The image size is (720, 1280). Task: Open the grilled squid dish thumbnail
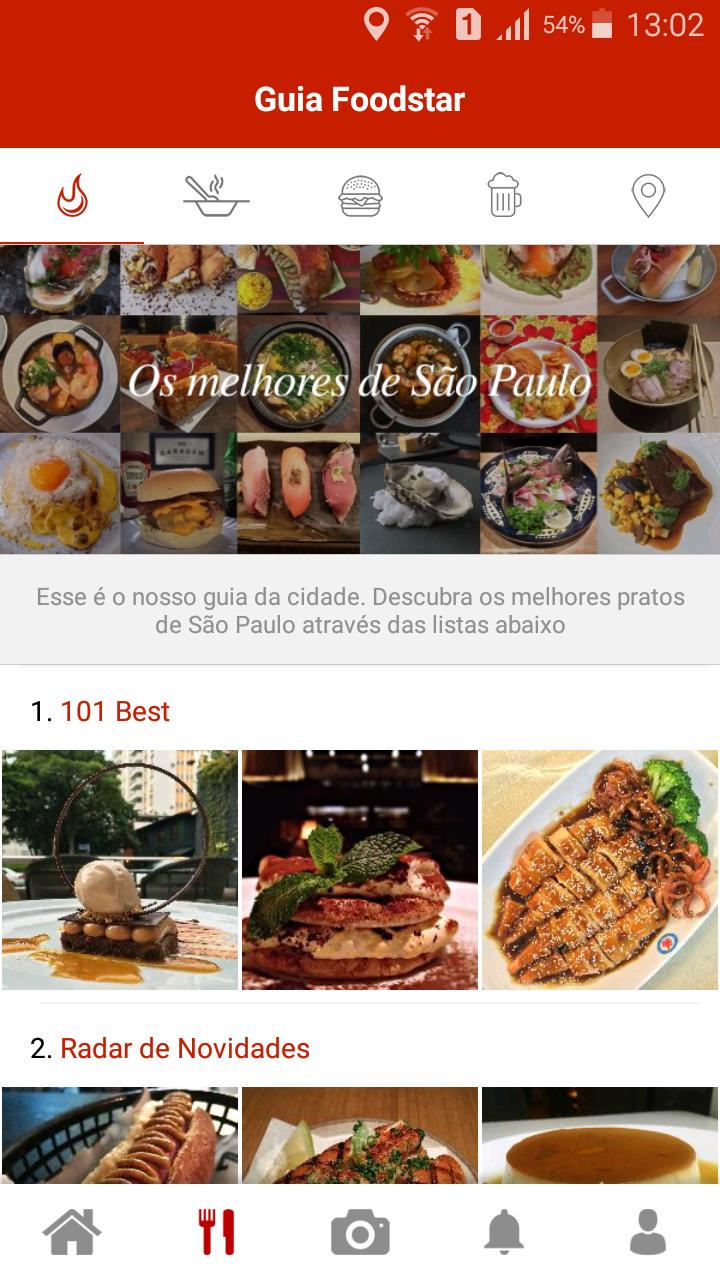598,868
